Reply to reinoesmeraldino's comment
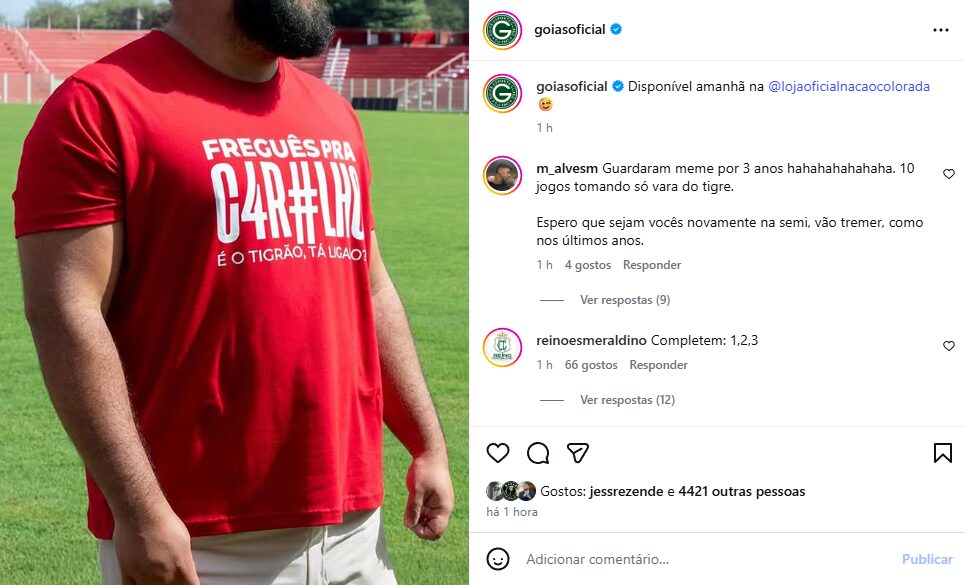The image size is (965, 585). [658, 365]
